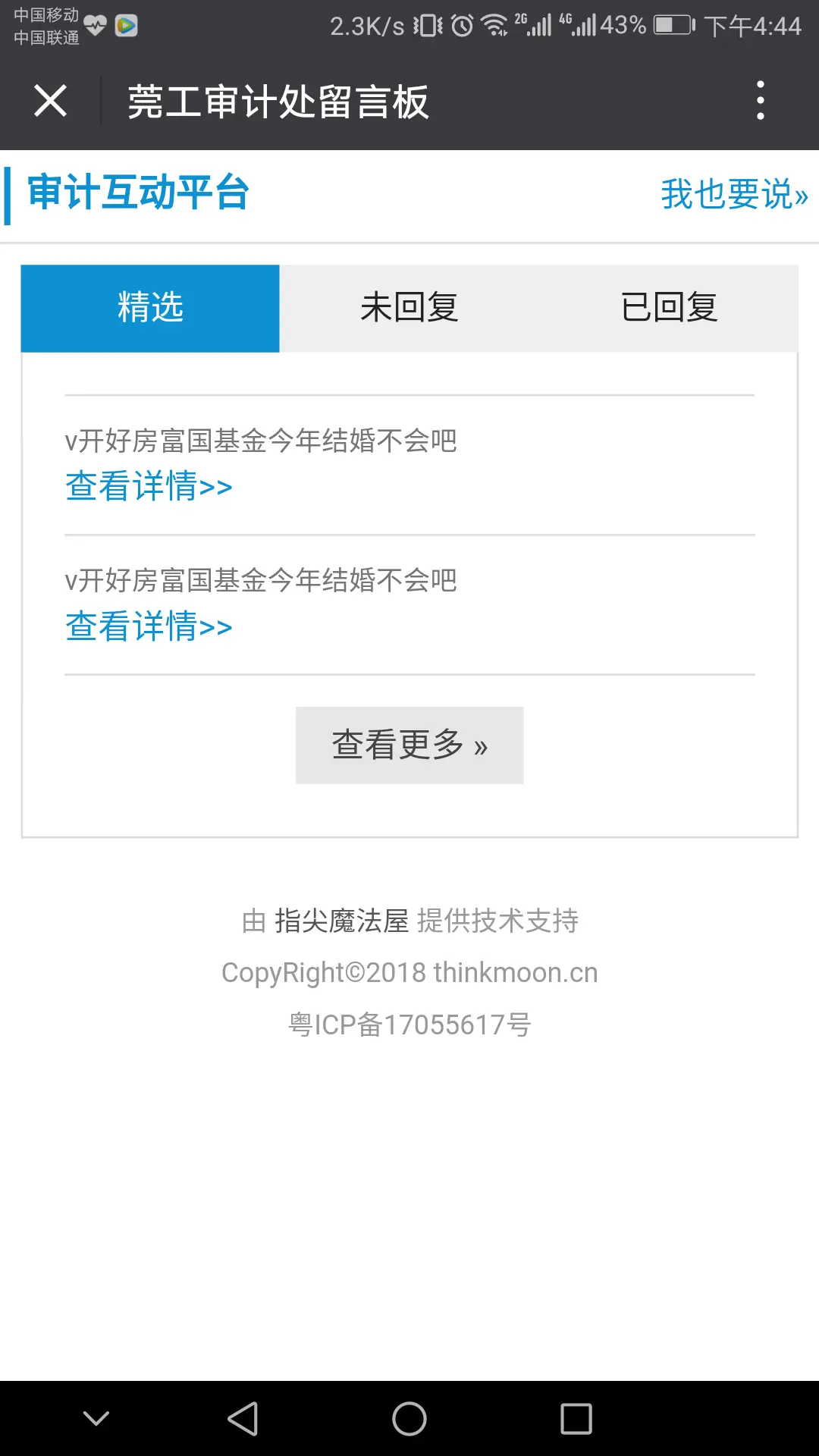
Task: Open the 指尖魔法屋 link
Action: pos(341,921)
